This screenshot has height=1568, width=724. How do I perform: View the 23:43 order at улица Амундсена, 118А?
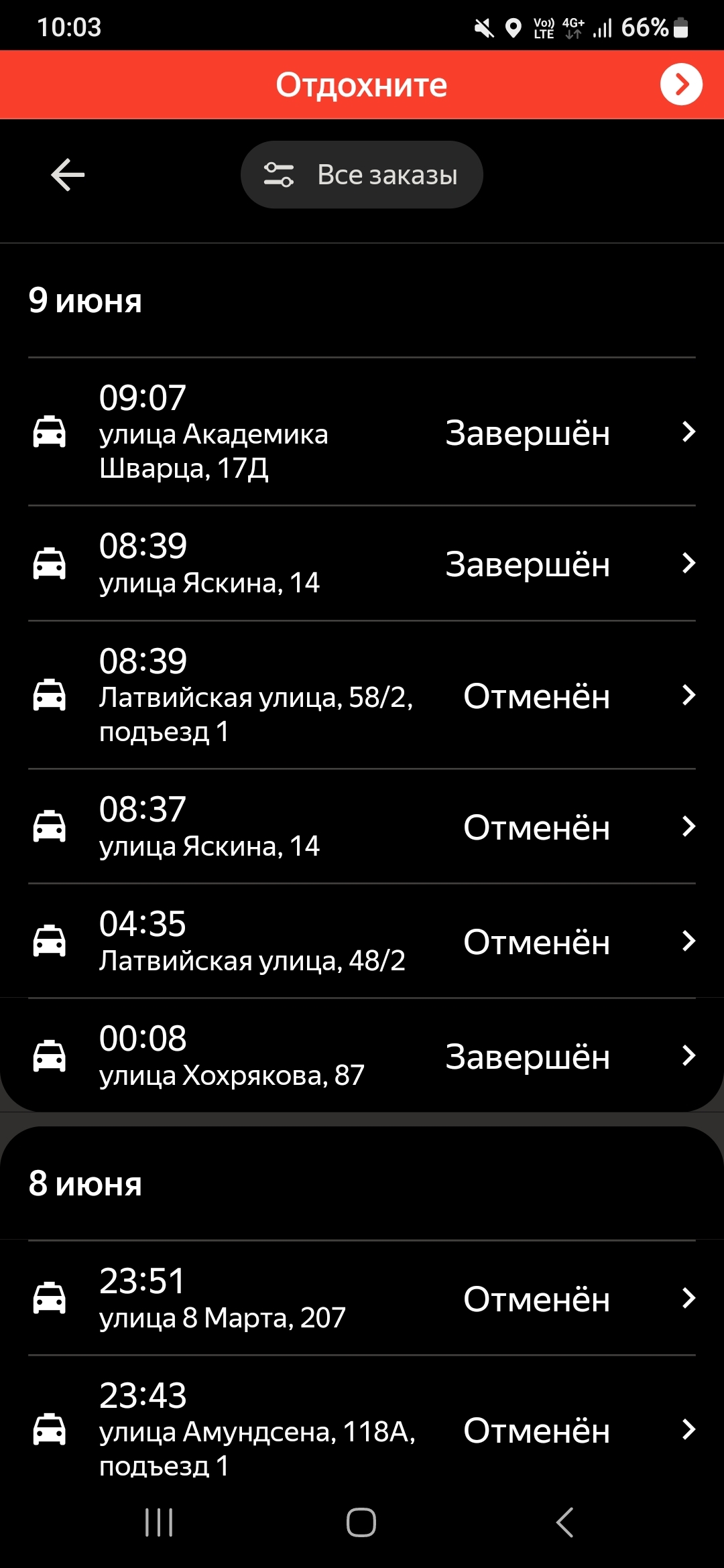click(x=361, y=1429)
